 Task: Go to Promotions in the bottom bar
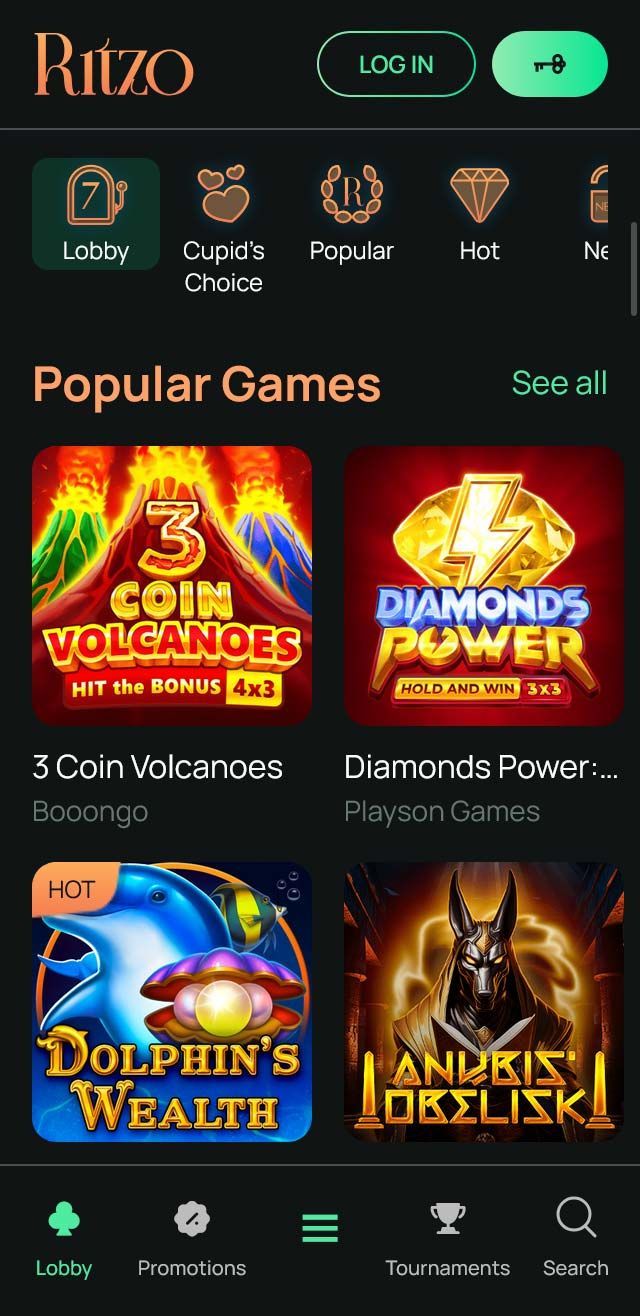coord(192,1240)
